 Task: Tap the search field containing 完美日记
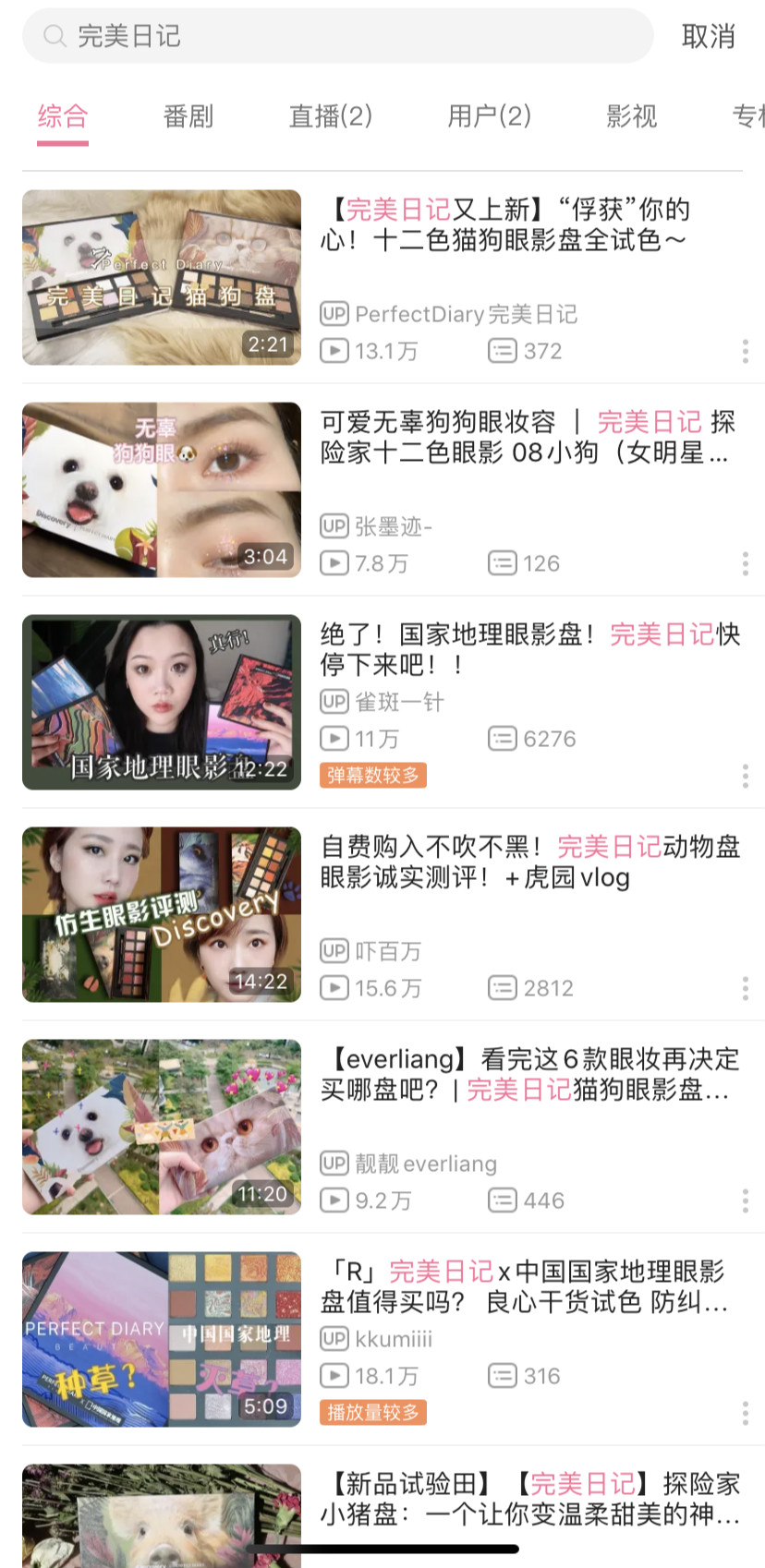(x=337, y=37)
